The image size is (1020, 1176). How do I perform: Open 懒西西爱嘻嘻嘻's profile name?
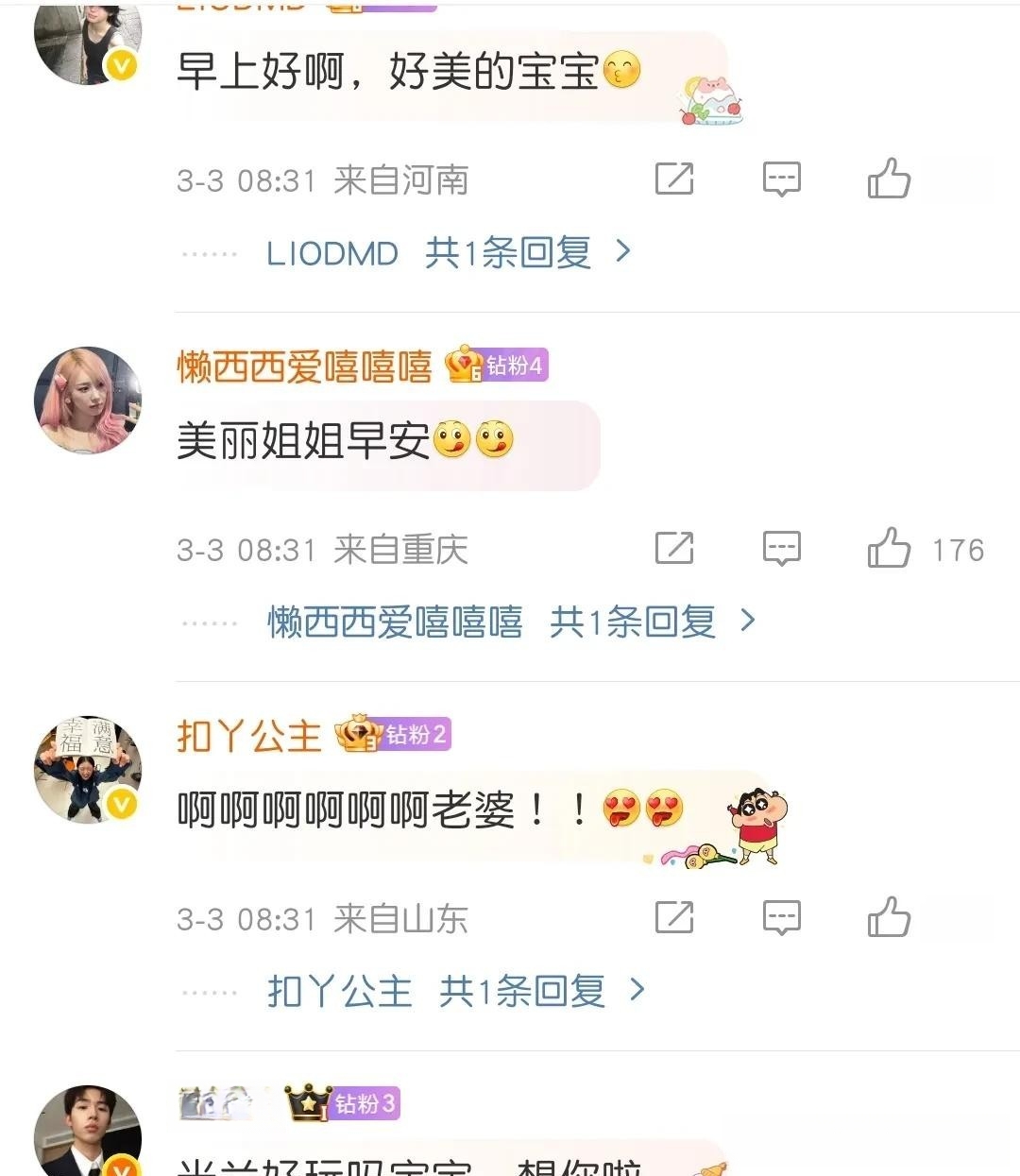tap(304, 366)
